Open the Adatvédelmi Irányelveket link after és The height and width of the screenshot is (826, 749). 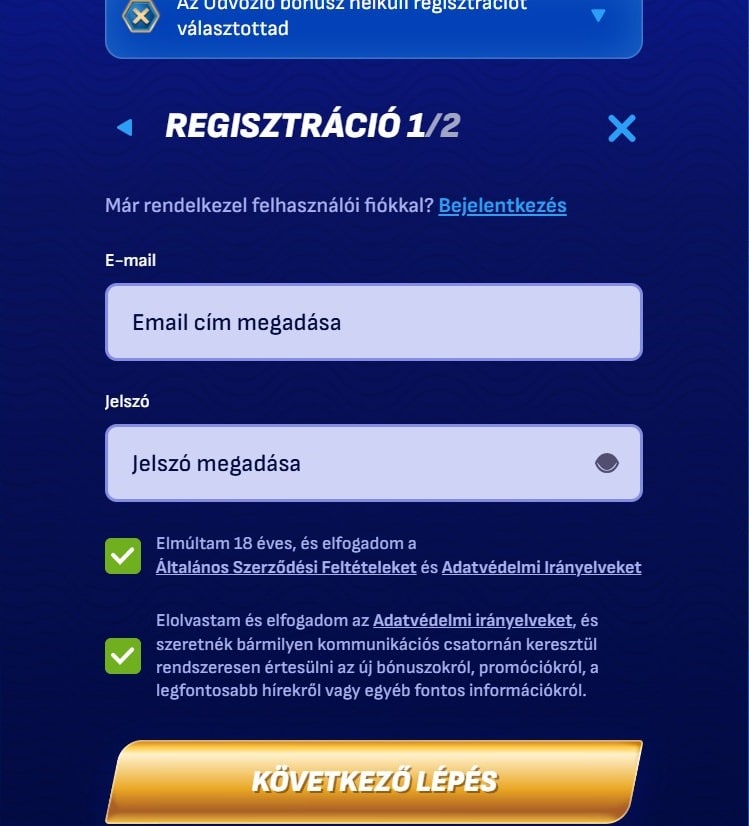click(x=541, y=568)
